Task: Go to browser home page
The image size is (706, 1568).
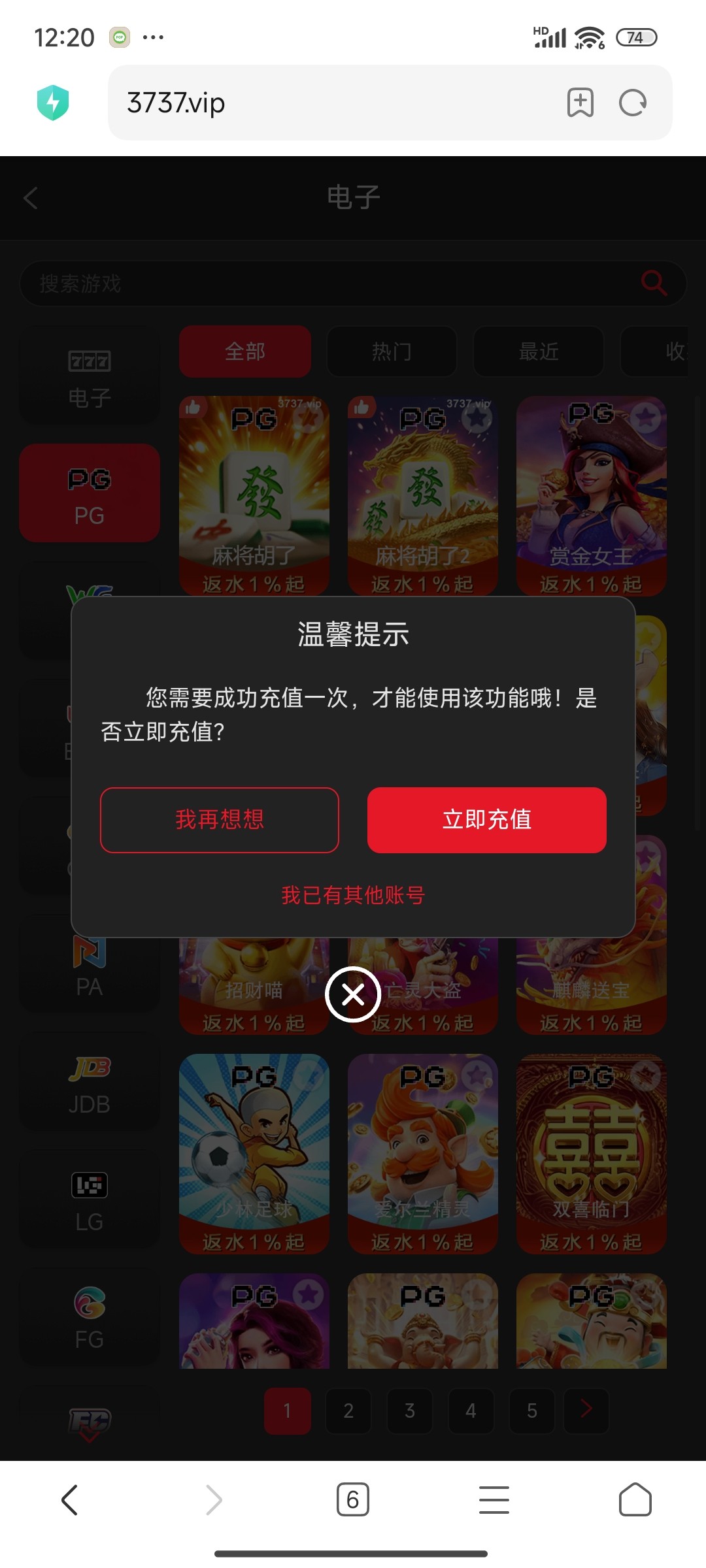Action: click(635, 1499)
